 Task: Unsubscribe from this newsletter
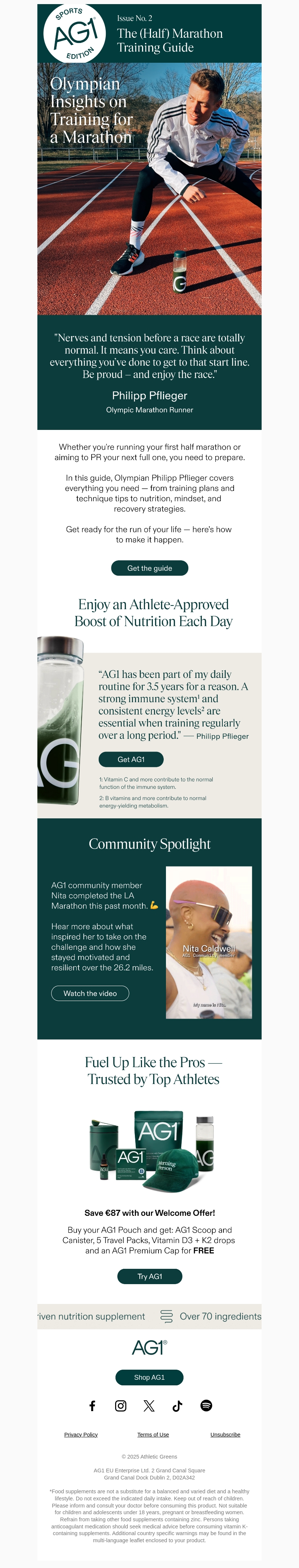tap(225, 1435)
